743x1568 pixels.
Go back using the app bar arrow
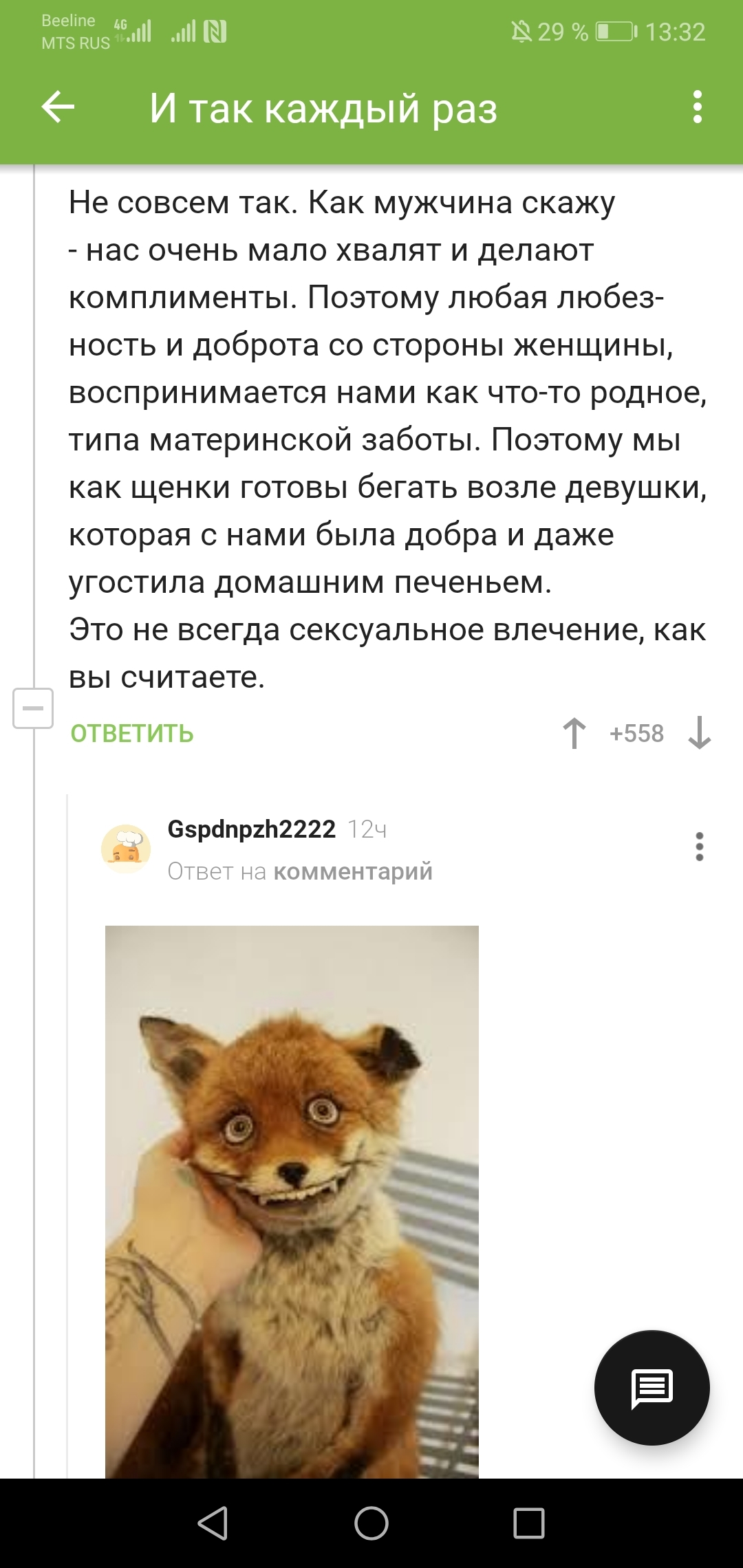coord(58,107)
